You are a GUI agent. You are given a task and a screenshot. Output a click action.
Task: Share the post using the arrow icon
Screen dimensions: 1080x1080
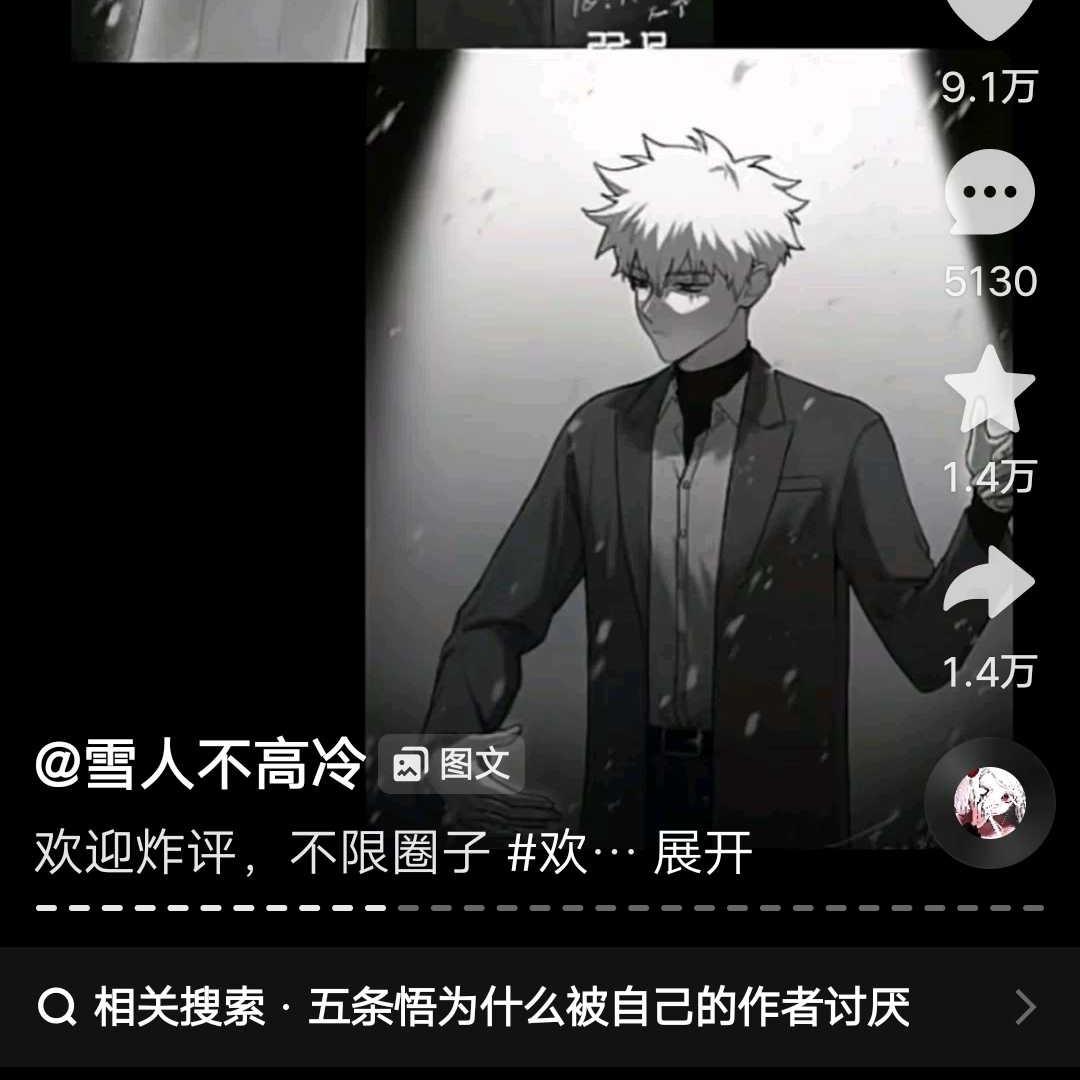pyautogui.click(x=990, y=584)
